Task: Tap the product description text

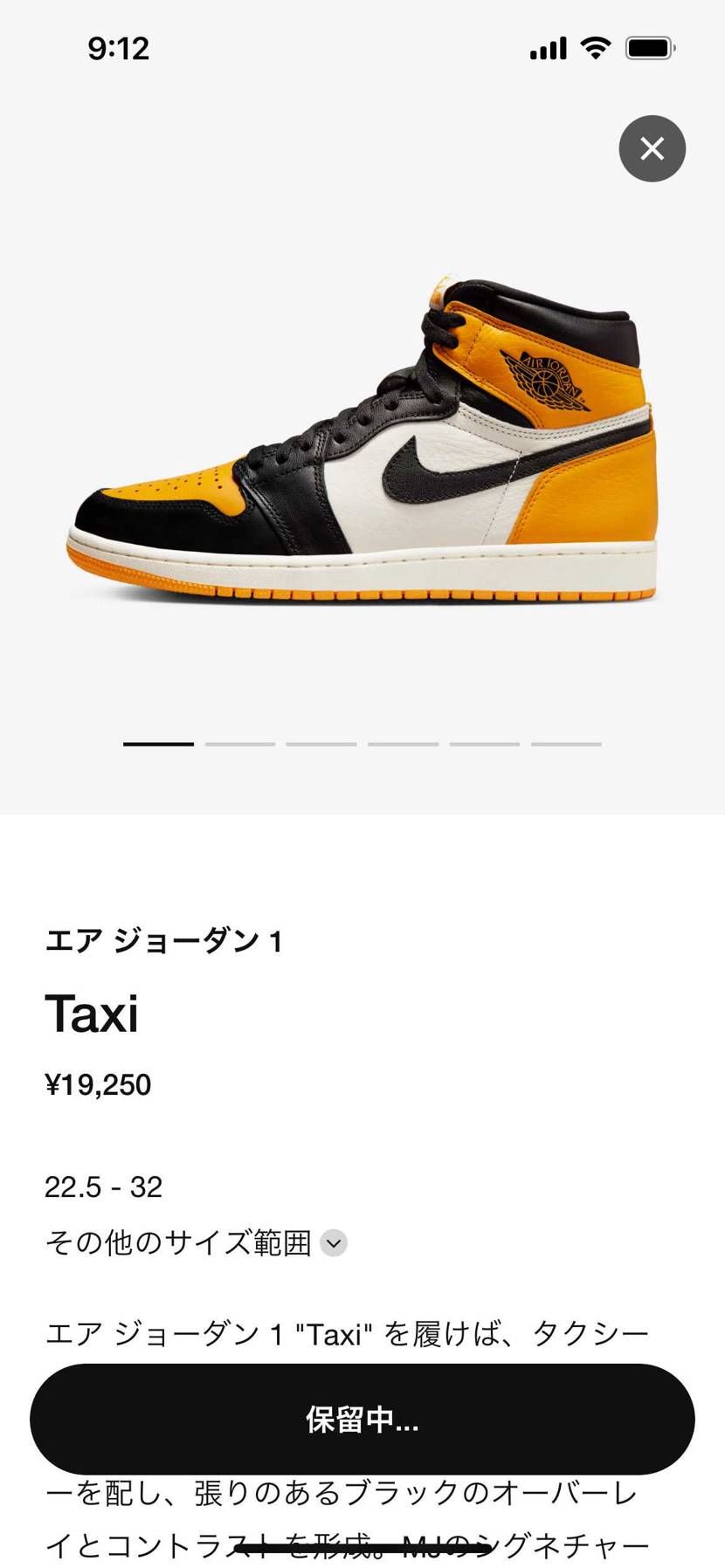Action: tap(349, 1331)
